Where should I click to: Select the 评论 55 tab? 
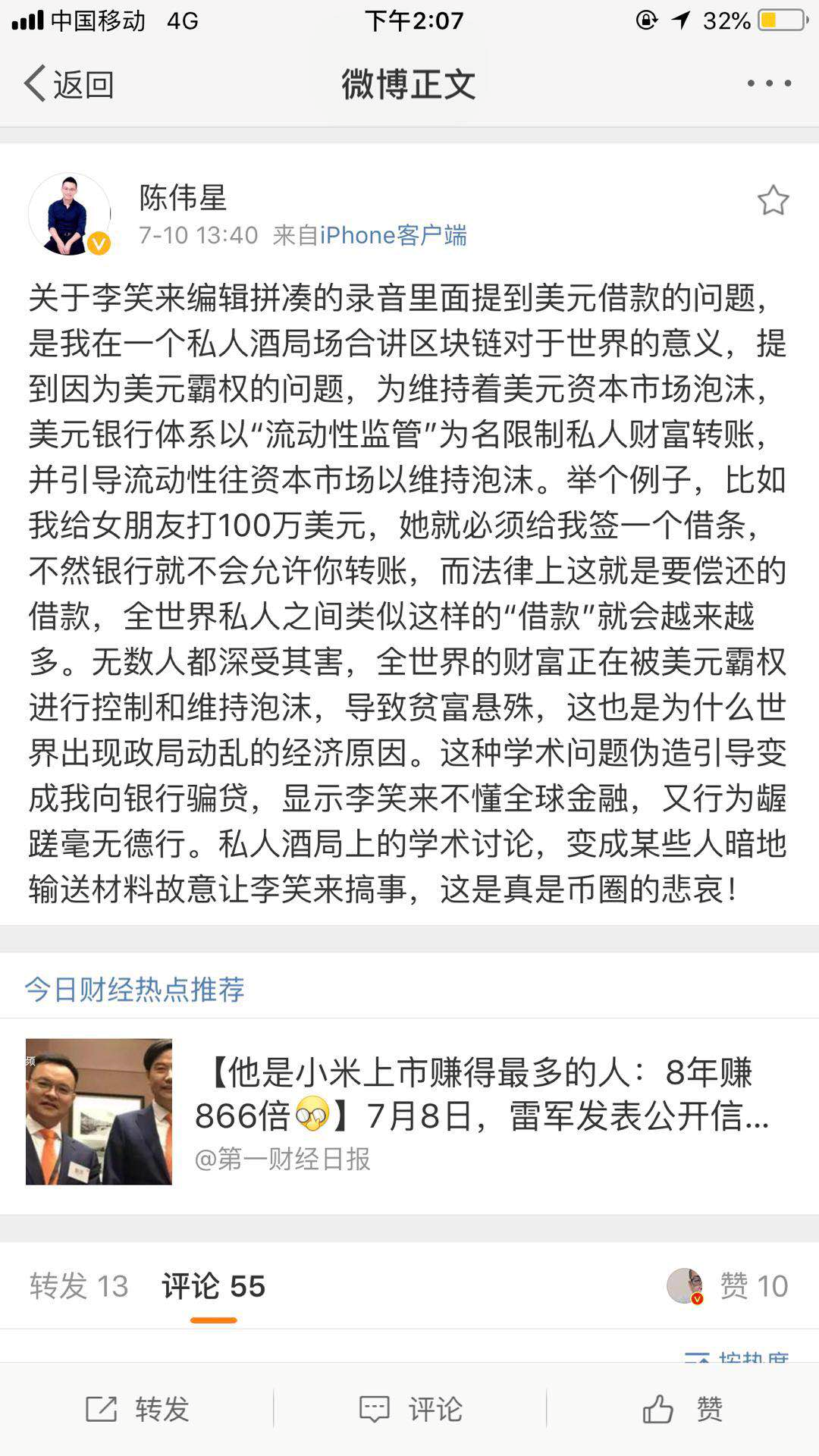[213, 1286]
